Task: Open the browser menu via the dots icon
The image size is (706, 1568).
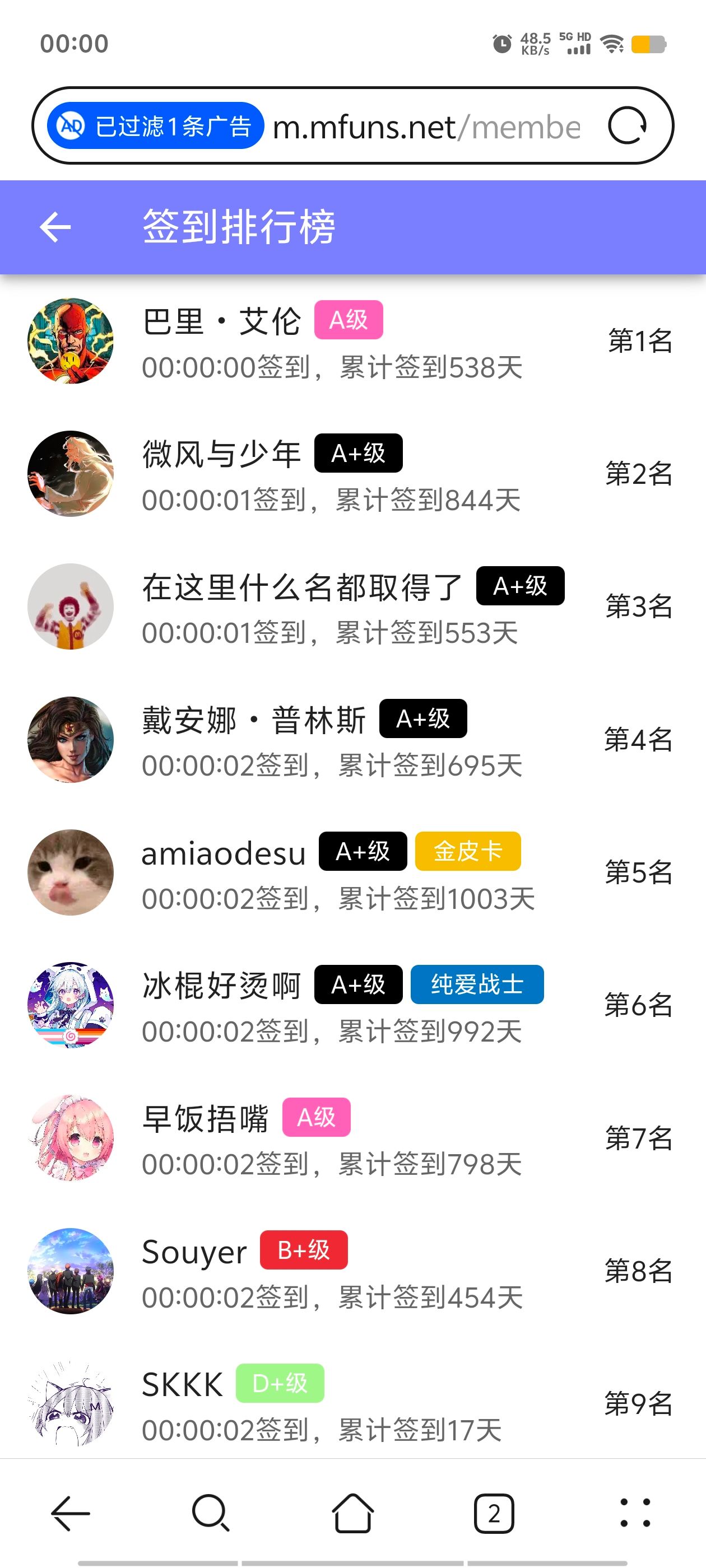Action: click(634, 1514)
